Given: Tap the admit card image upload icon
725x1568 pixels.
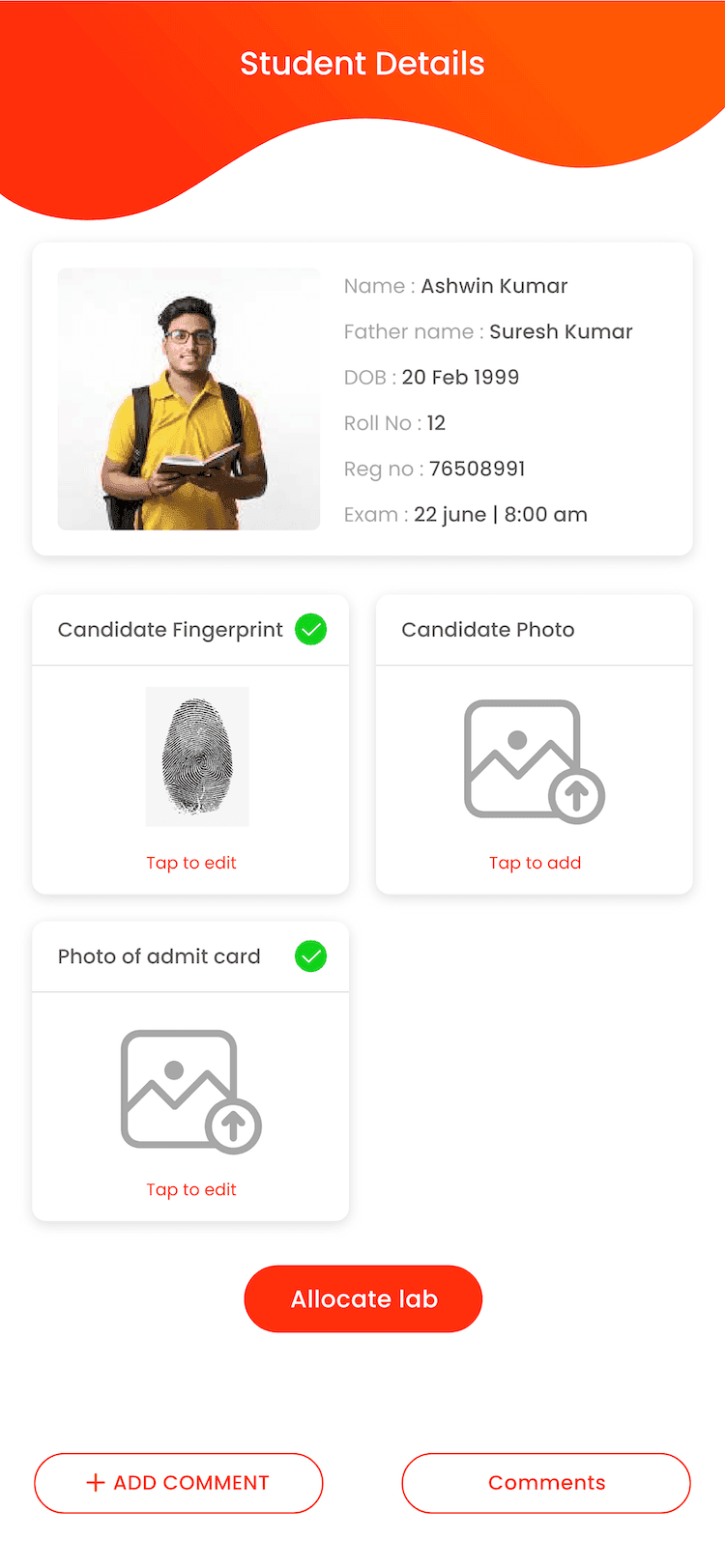Looking at the screenshot, I should coord(189,1089).
